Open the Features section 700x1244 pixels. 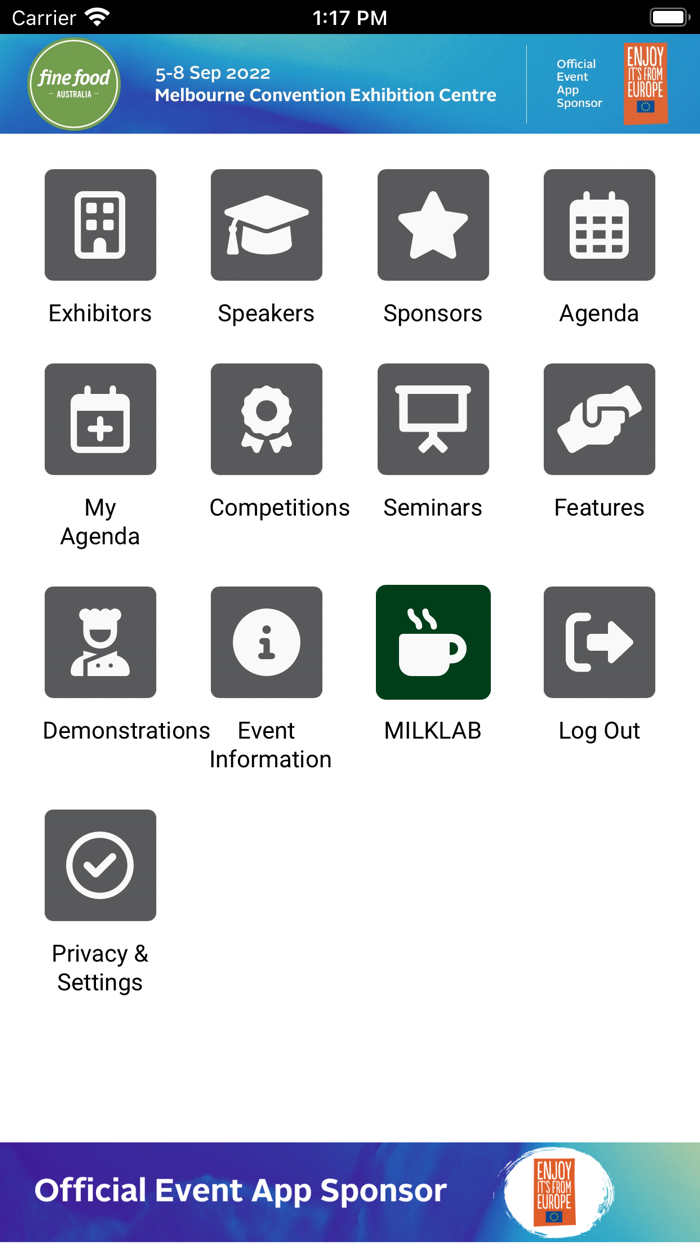(x=599, y=419)
